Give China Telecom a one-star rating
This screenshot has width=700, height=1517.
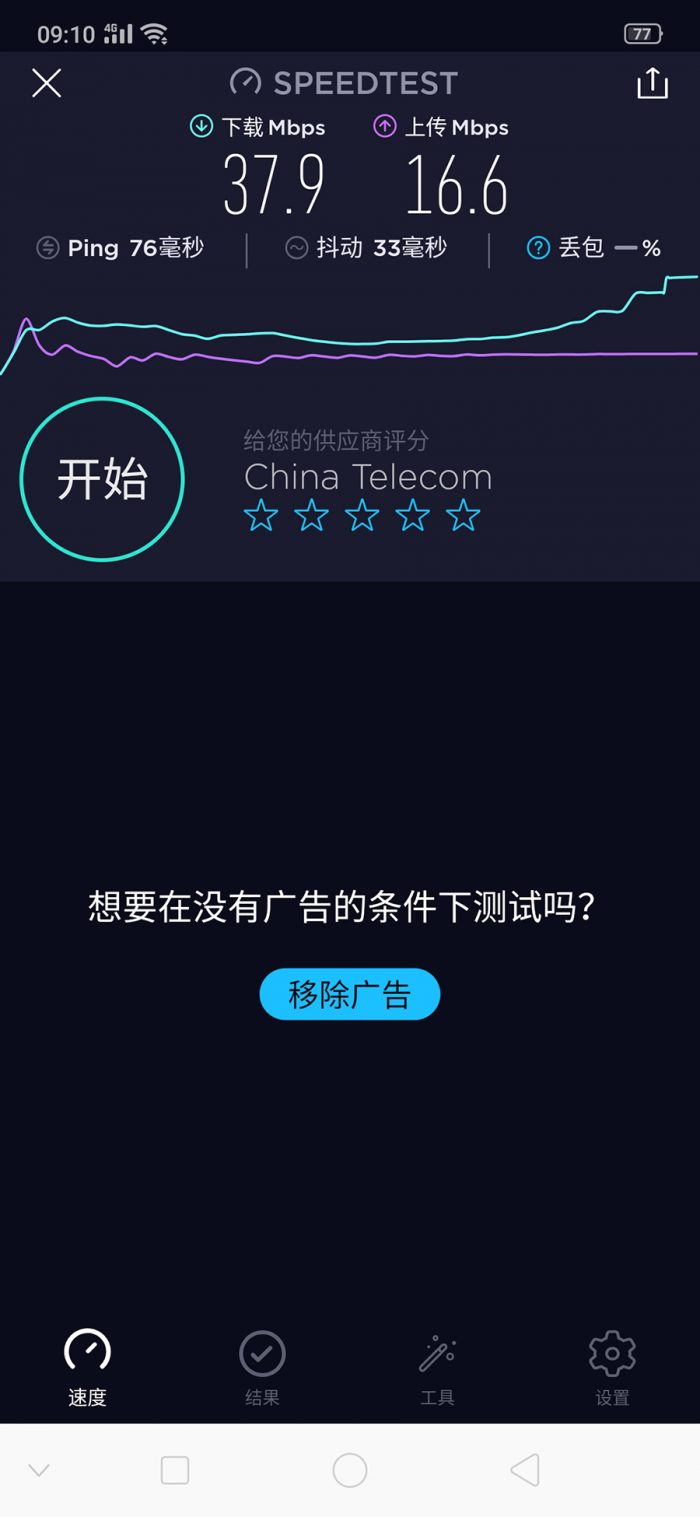click(261, 516)
